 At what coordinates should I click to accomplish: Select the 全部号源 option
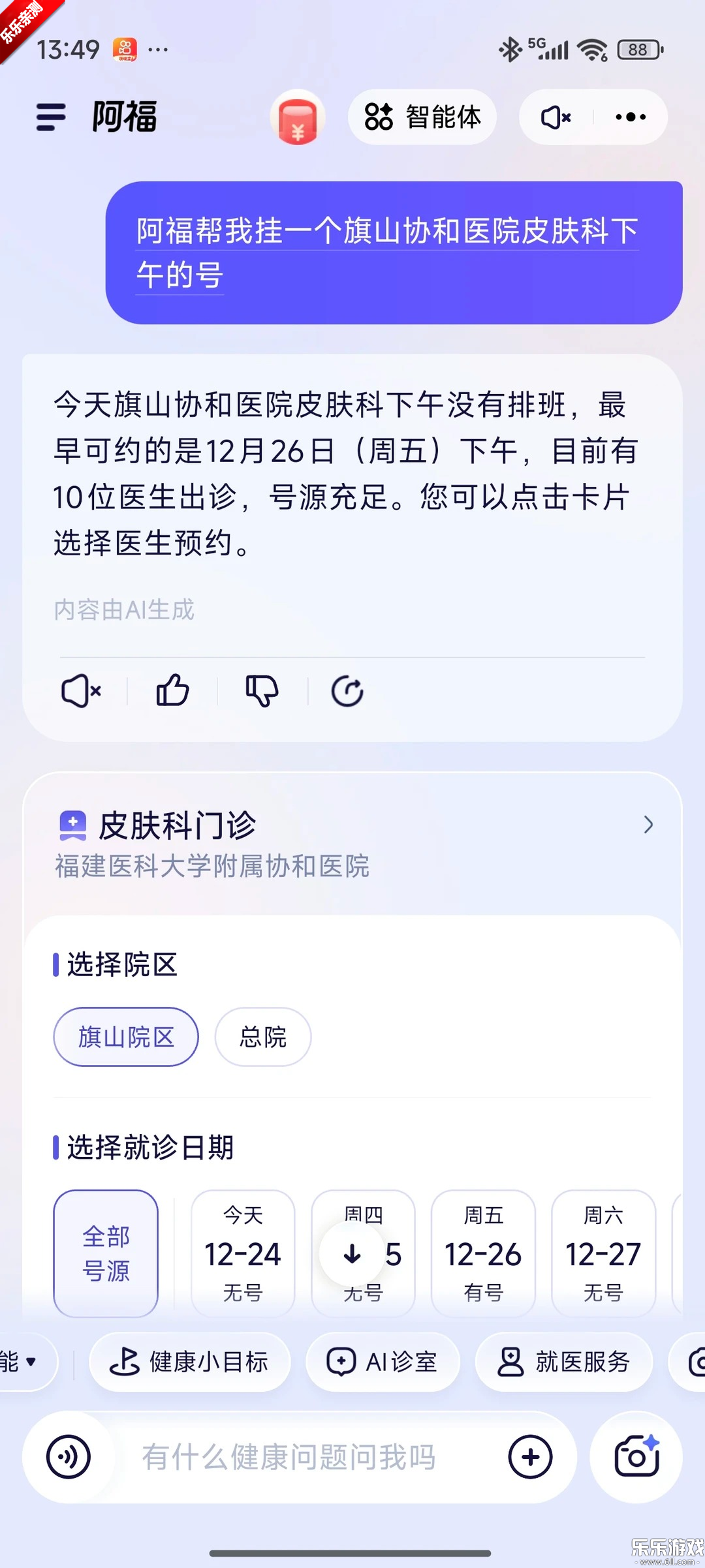point(106,1253)
